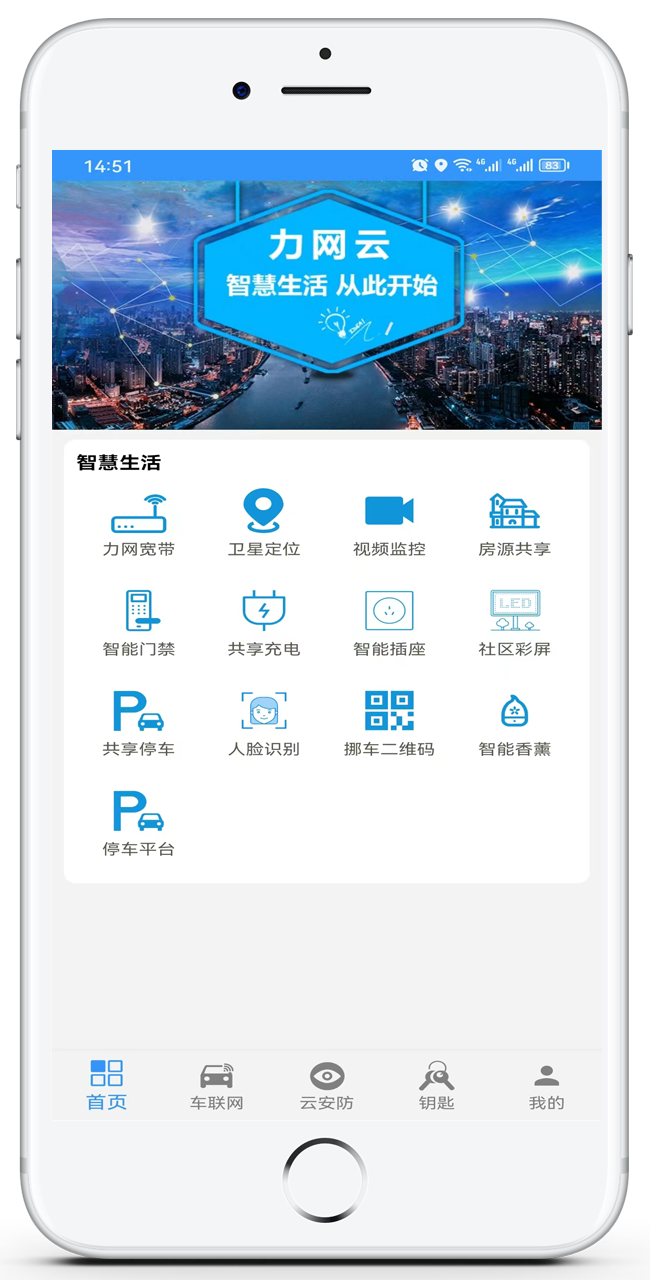This screenshot has height=1280, width=650.
Task: Open 智能插座 smart socket
Action: click(x=389, y=624)
